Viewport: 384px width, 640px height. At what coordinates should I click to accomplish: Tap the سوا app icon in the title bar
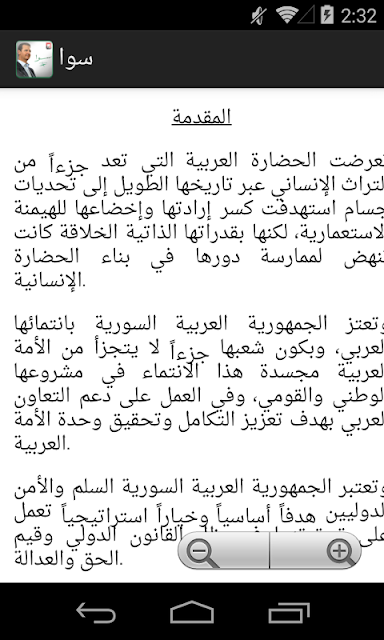35,59
